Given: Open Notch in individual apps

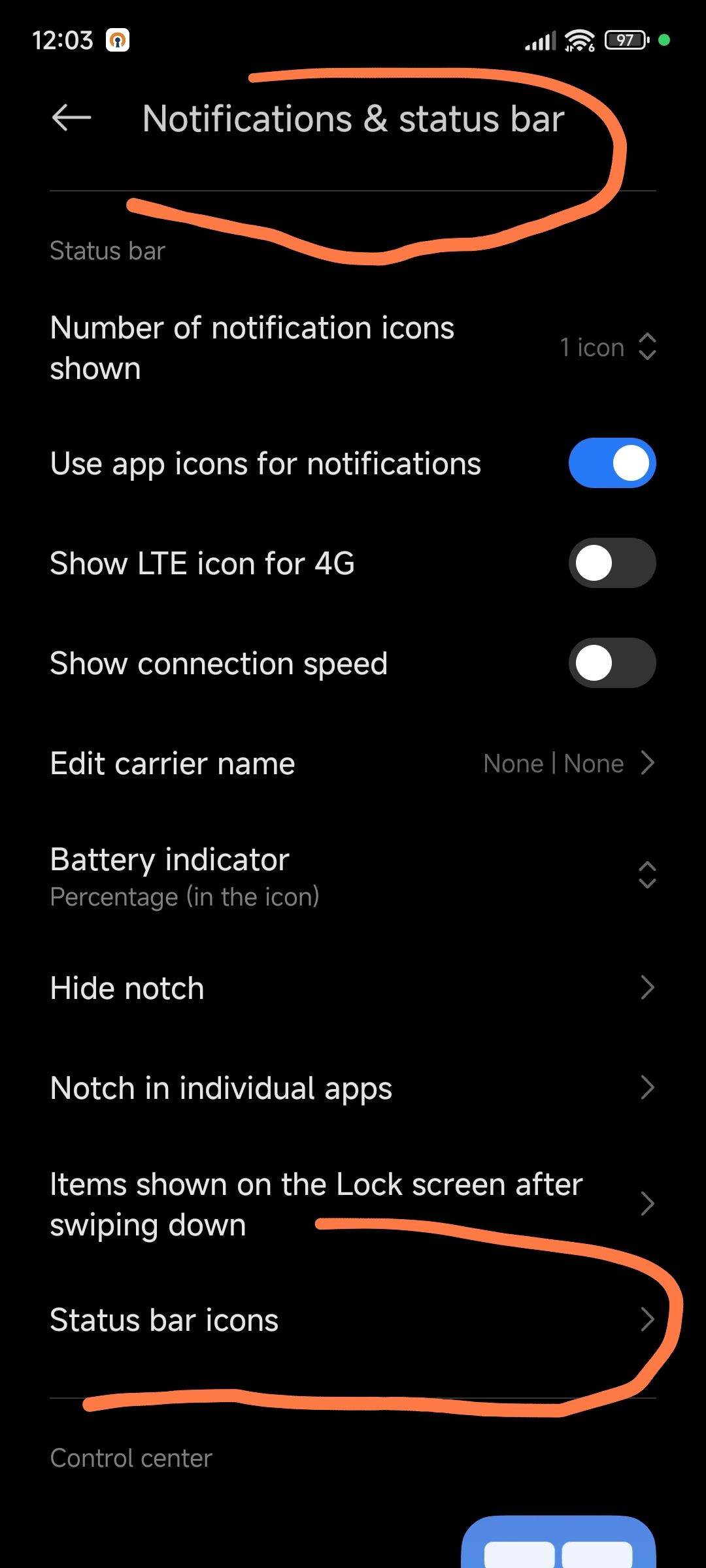Looking at the screenshot, I should (x=353, y=1088).
